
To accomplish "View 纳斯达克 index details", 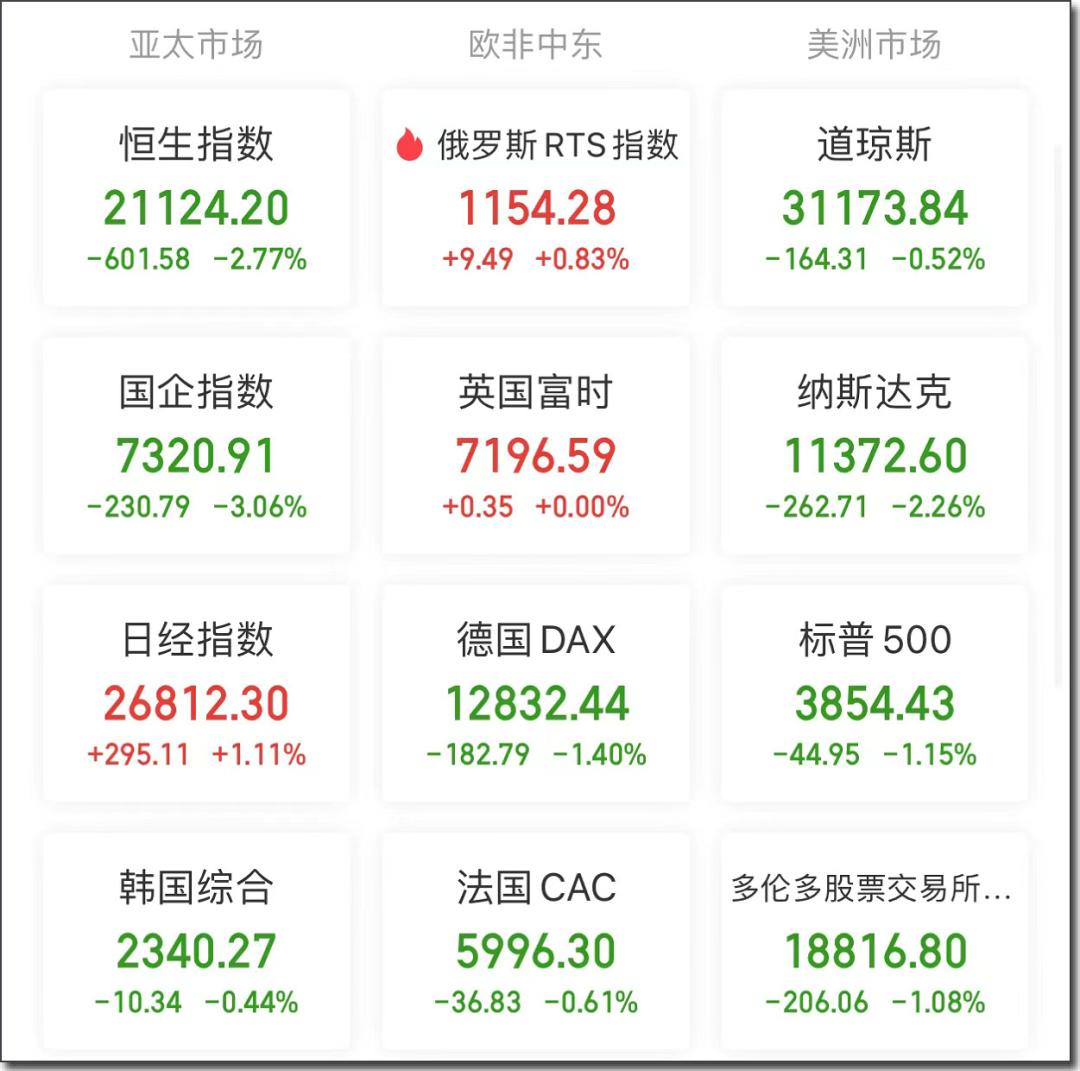I will point(875,447).
